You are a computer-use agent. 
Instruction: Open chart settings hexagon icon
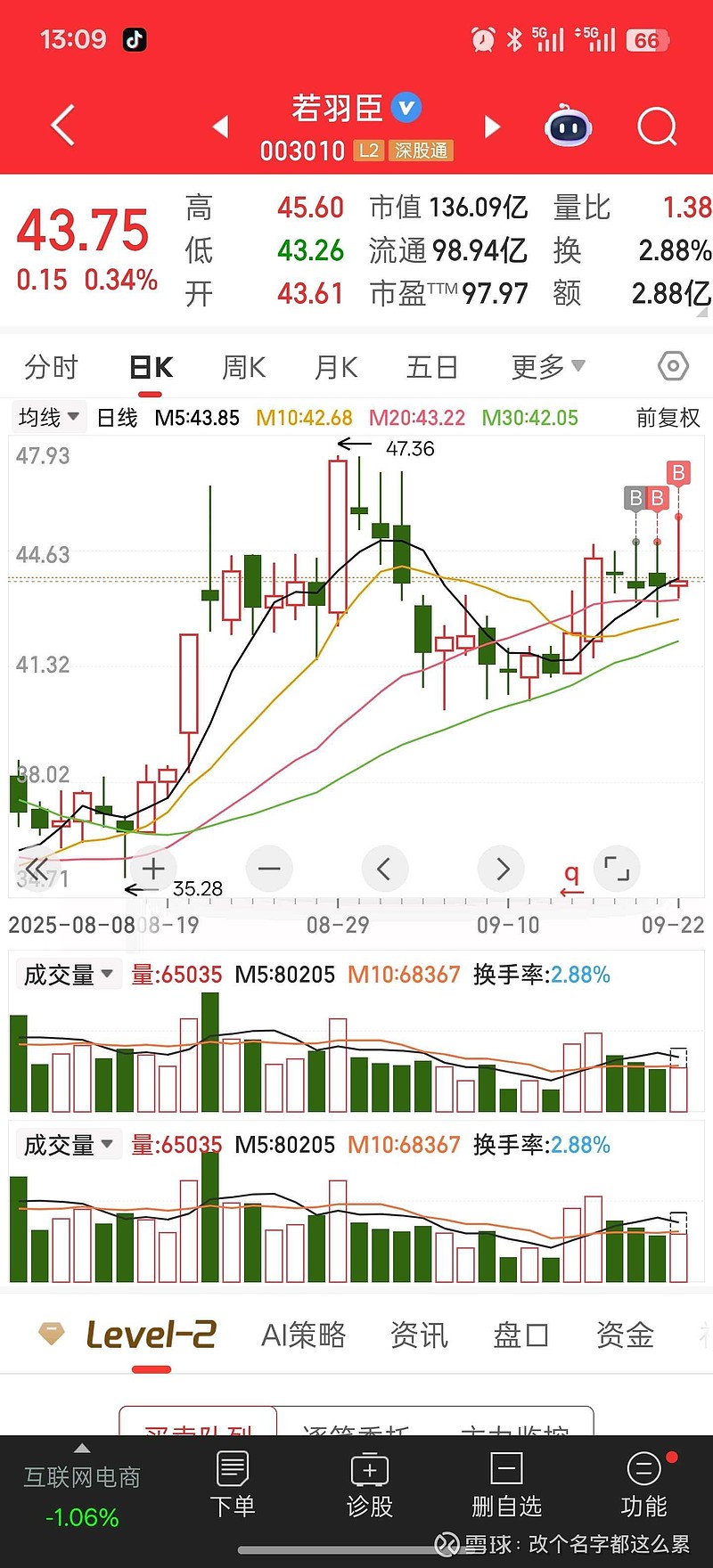673,366
